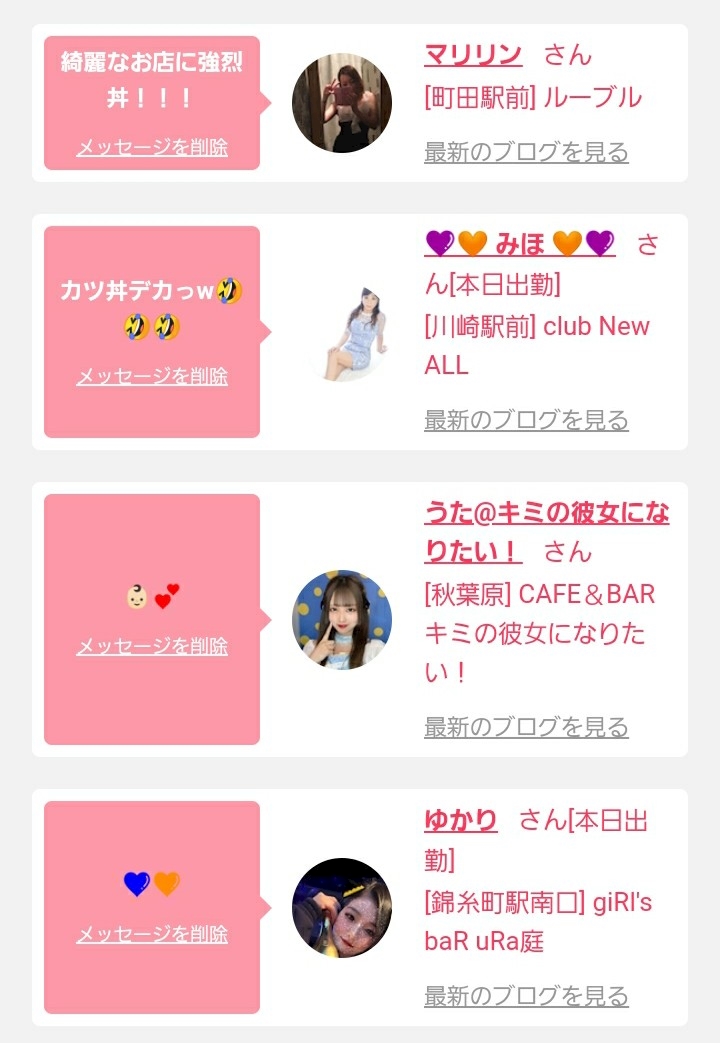720x1043 pixels.
Task: Tap みほ's profile picture
Action: tap(342, 331)
